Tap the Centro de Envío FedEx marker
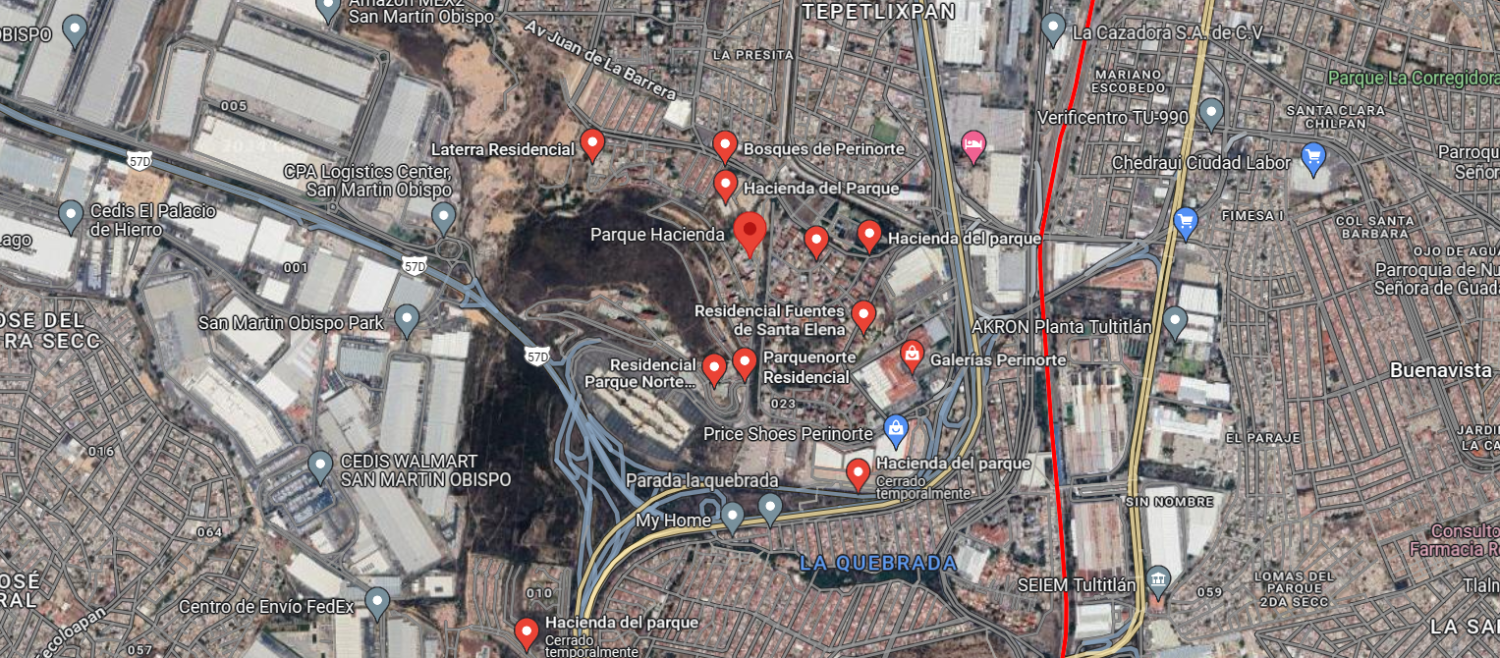 click(376, 603)
